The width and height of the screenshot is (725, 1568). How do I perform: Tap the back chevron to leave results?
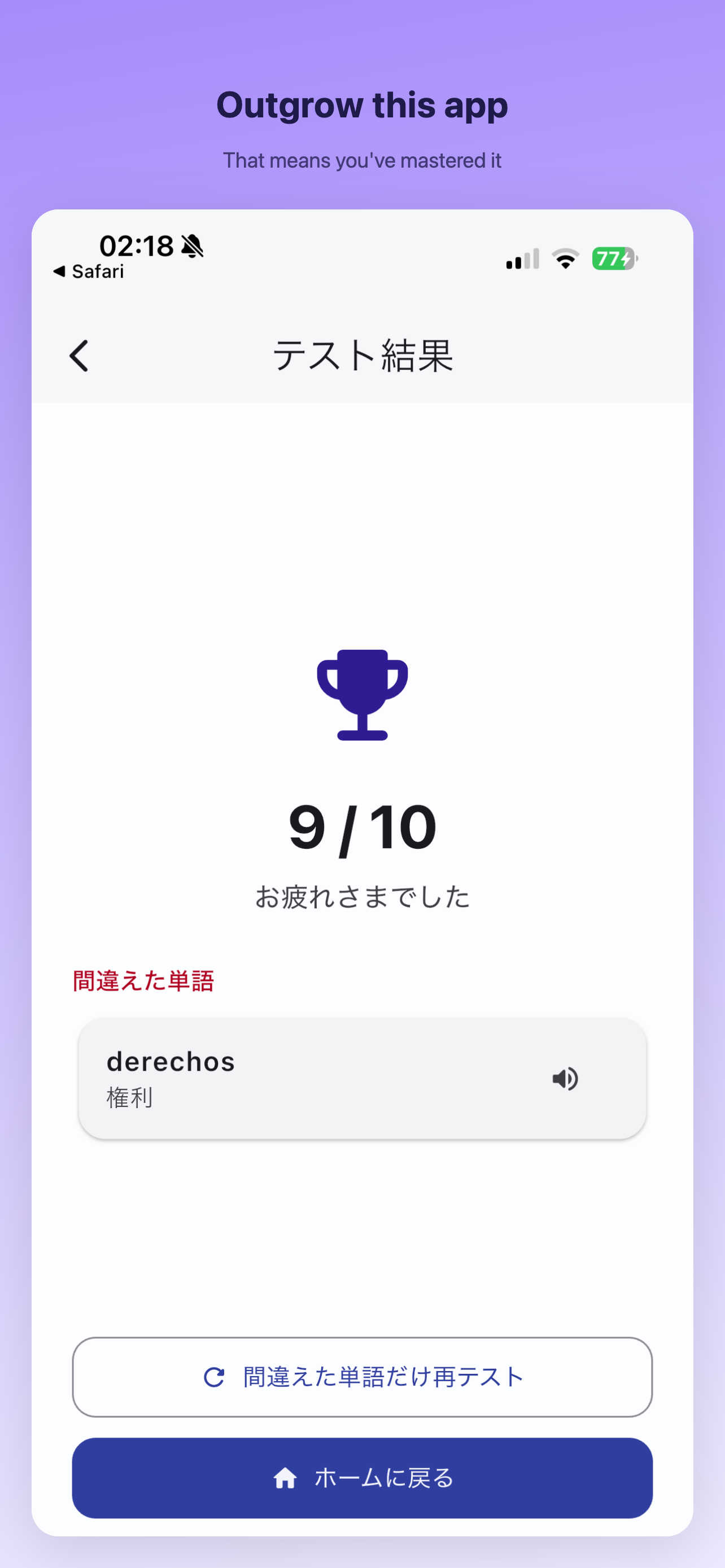tap(80, 356)
